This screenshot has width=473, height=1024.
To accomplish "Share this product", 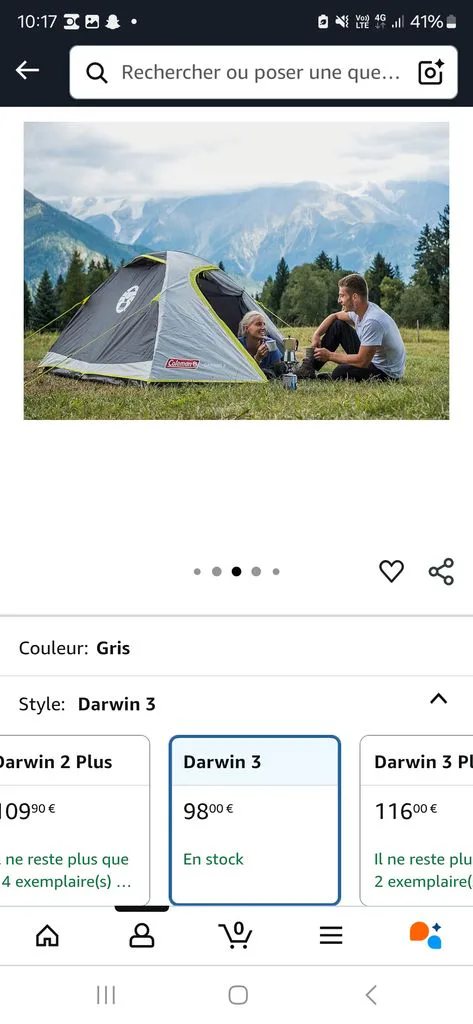I will point(441,571).
